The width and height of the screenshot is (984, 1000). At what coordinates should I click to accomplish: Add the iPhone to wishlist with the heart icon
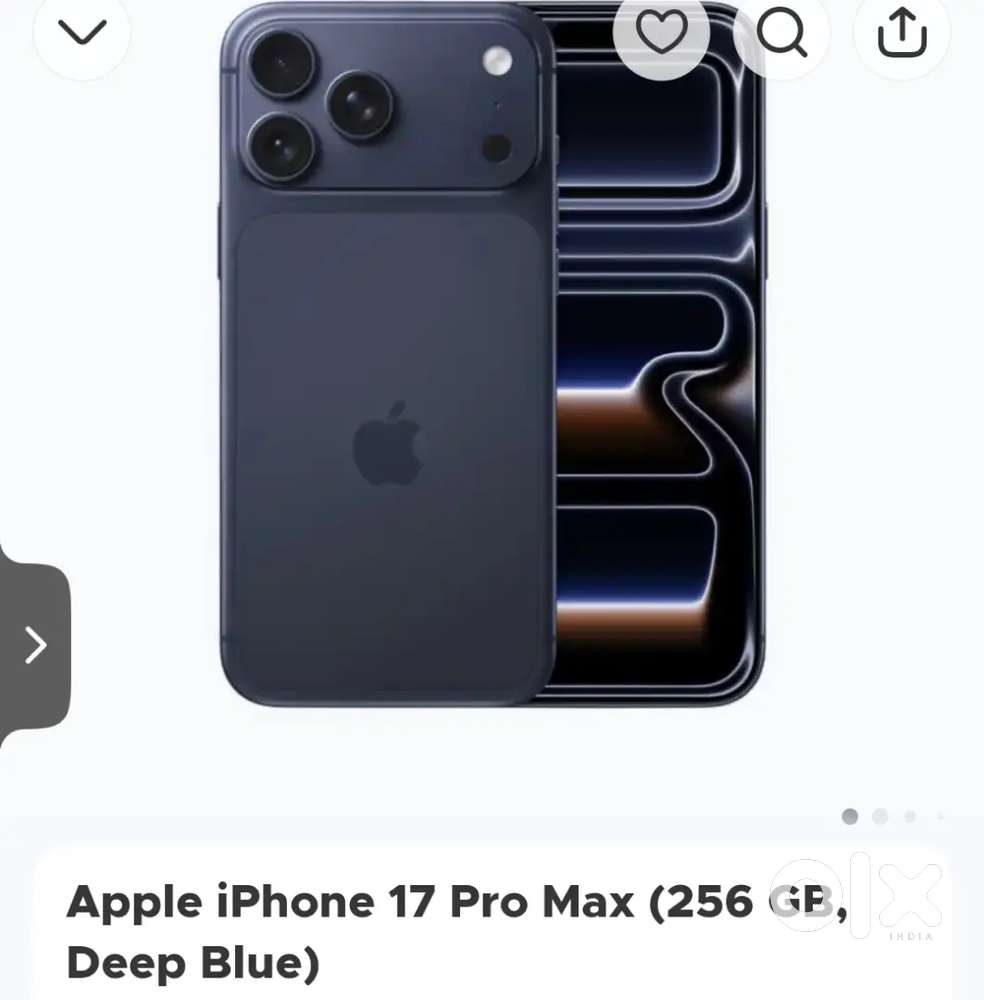(x=661, y=34)
